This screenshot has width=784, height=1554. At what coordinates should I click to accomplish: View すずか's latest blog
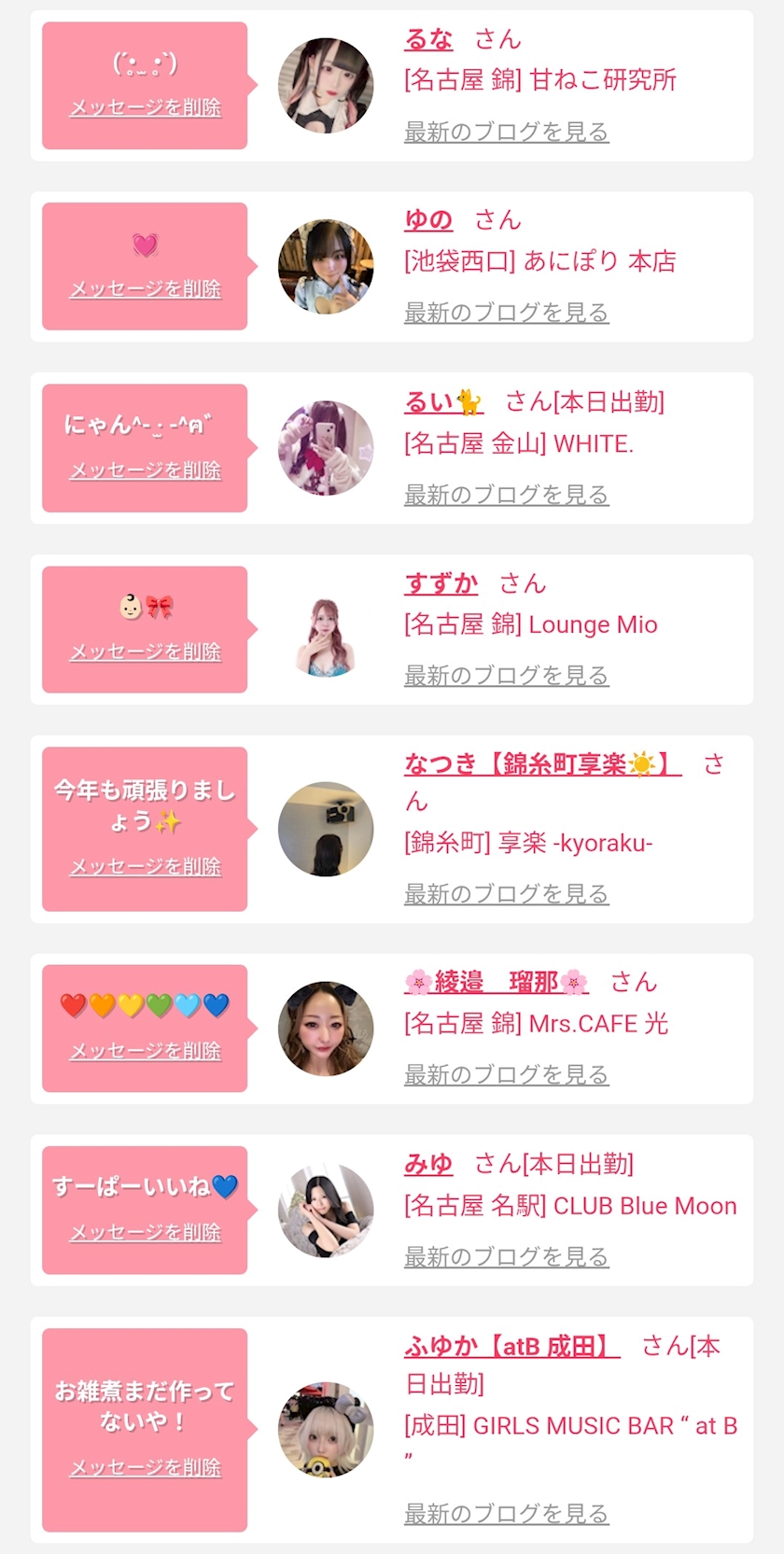point(506,676)
